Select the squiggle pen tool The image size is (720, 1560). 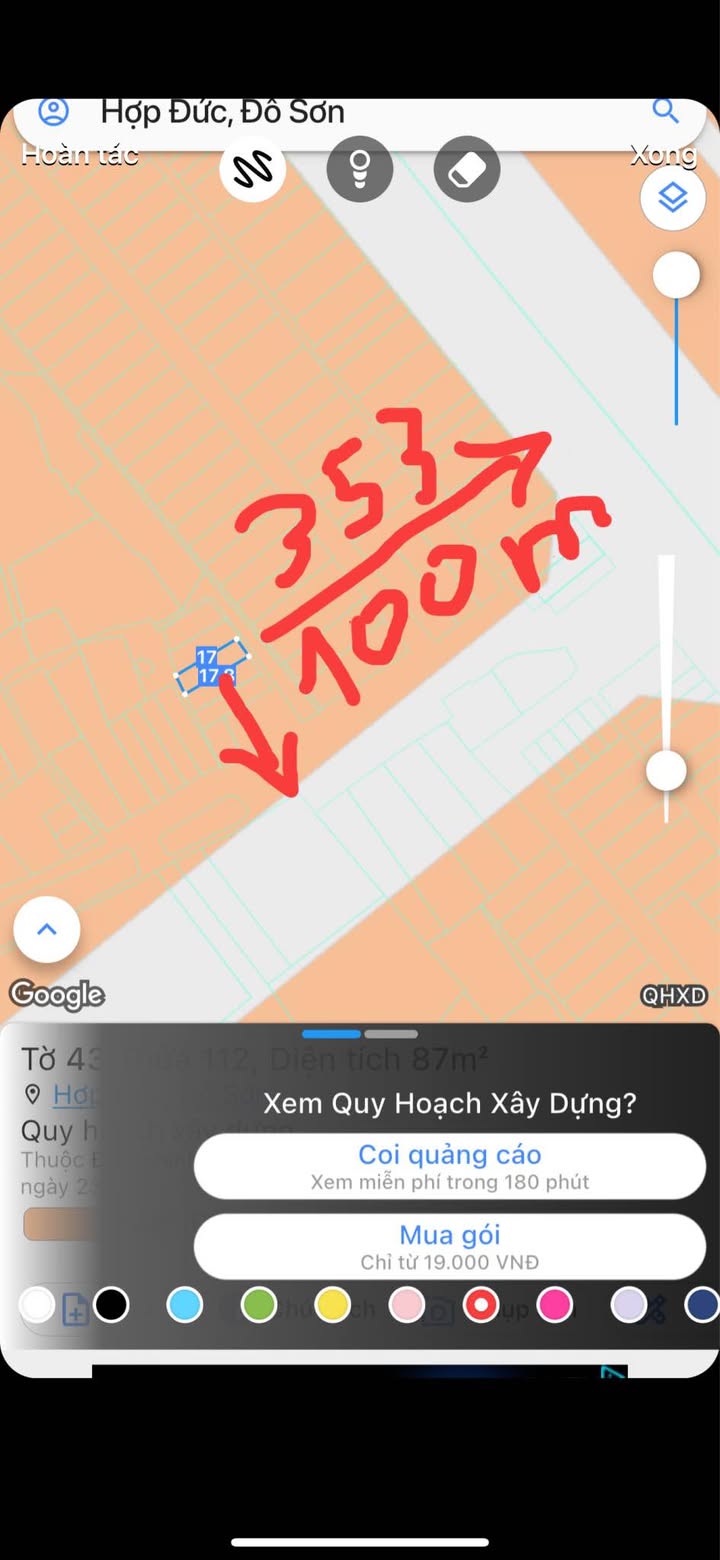click(253, 170)
